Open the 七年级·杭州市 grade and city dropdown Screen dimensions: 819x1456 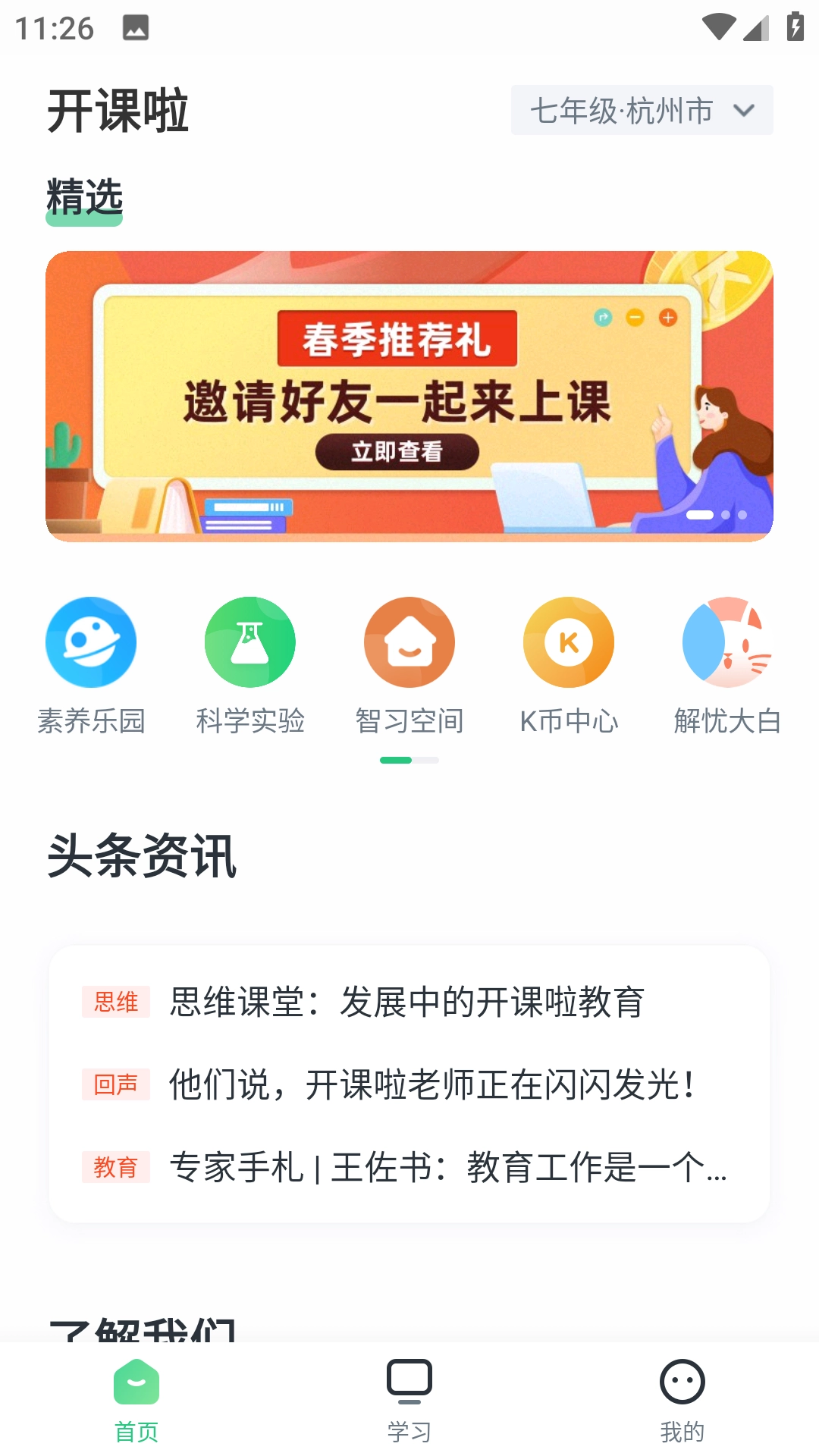click(642, 111)
